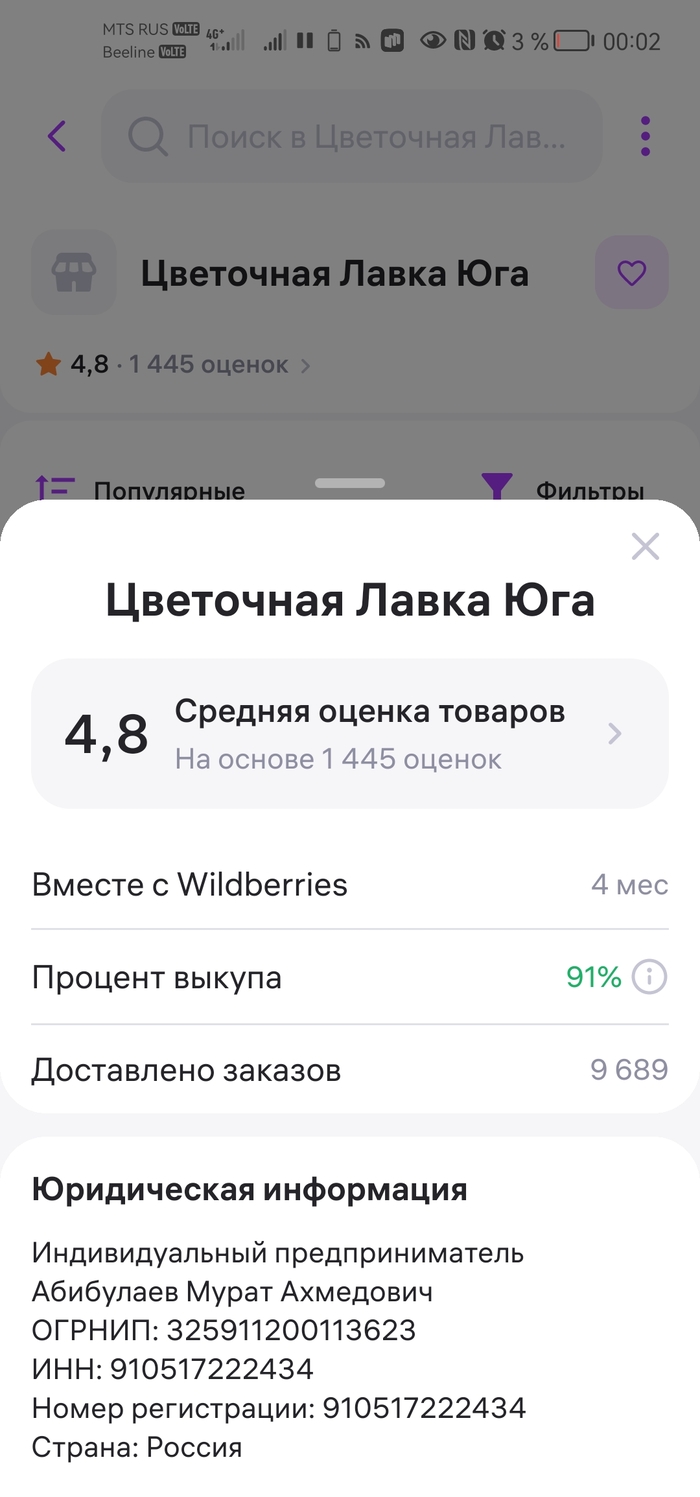Go back with the purple arrow

[x=57, y=136]
